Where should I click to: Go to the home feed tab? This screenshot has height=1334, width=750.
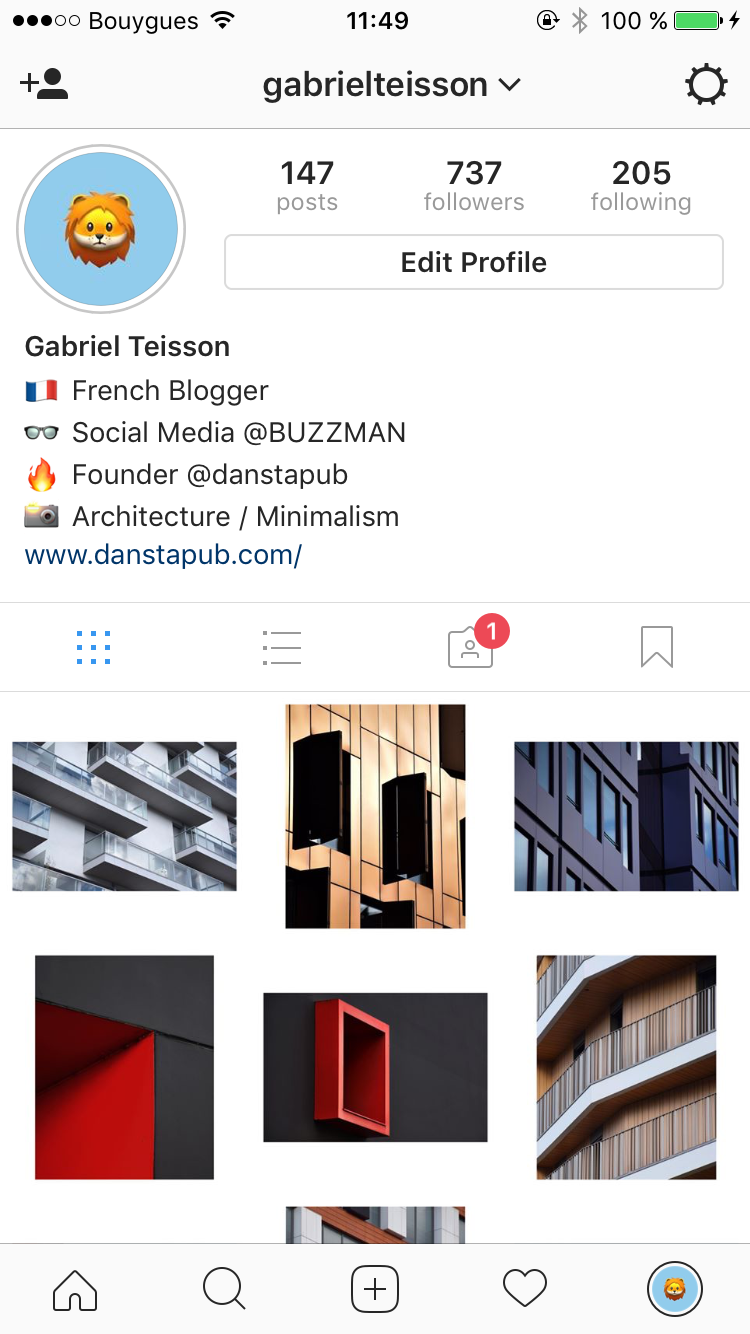[x=75, y=1289]
